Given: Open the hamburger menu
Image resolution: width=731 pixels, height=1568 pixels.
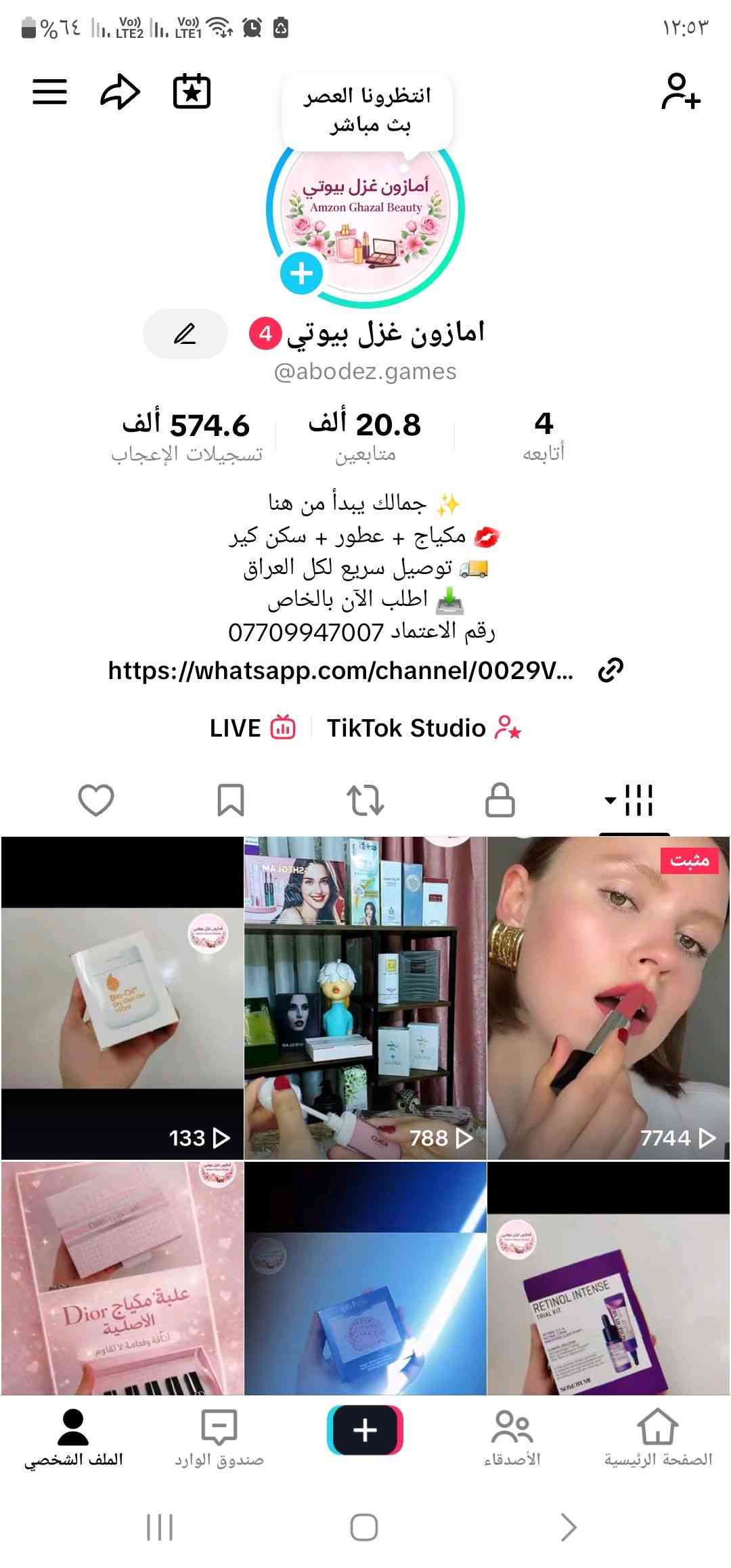Looking at the screenshot, I should [49, 91].
